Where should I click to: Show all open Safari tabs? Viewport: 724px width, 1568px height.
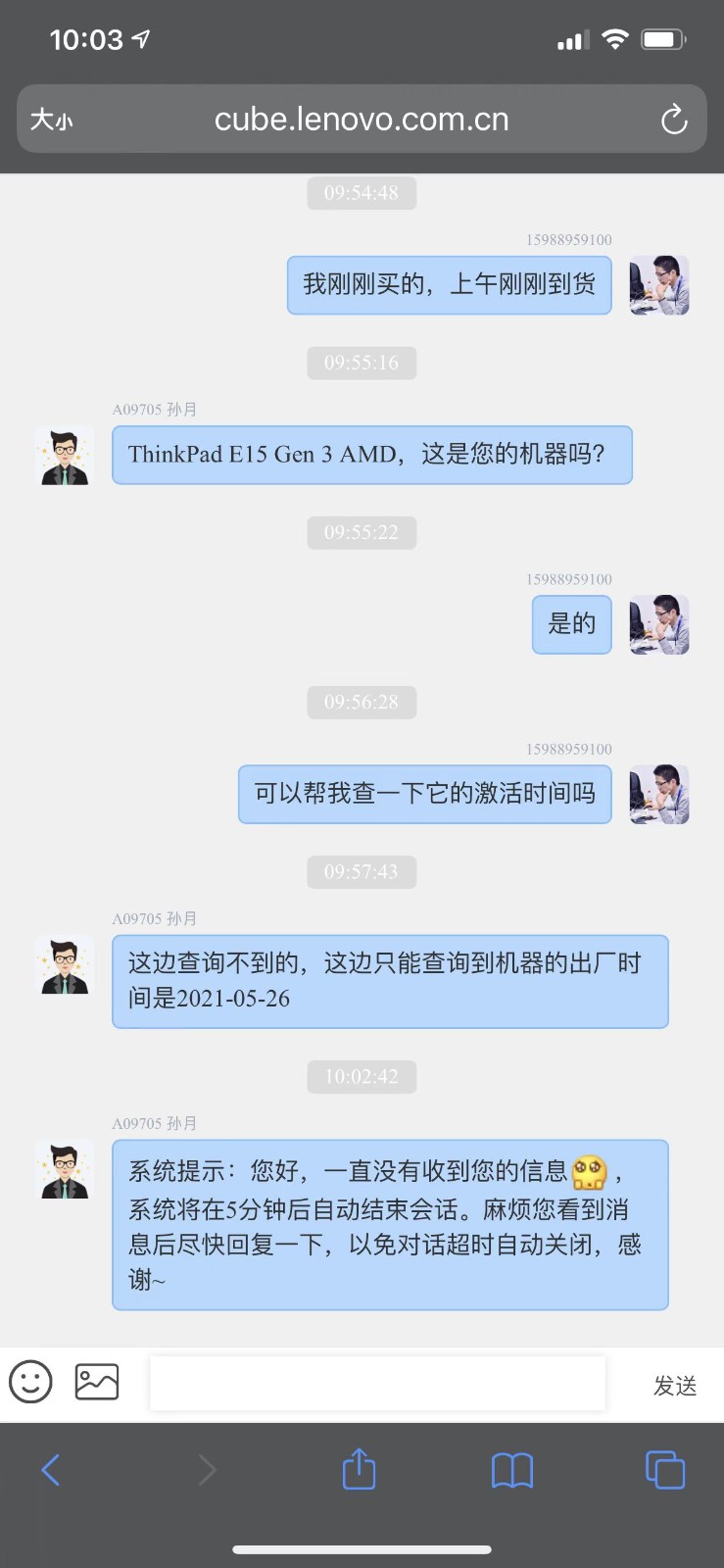[x=665, y=1469]
